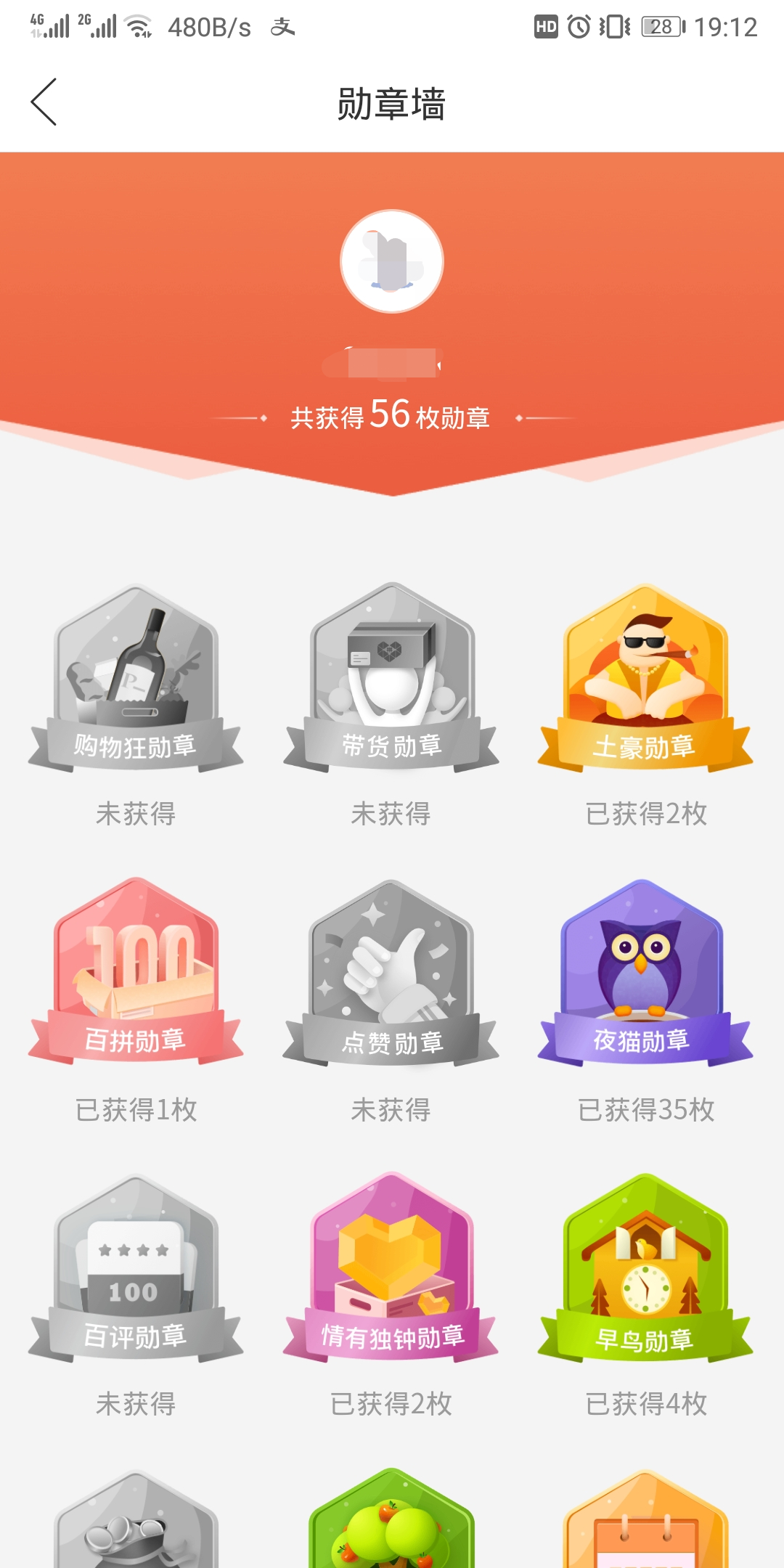View the 百评勋章 badge
The height and width of the screenshot is (1568, 784).
pos(136,1269)
